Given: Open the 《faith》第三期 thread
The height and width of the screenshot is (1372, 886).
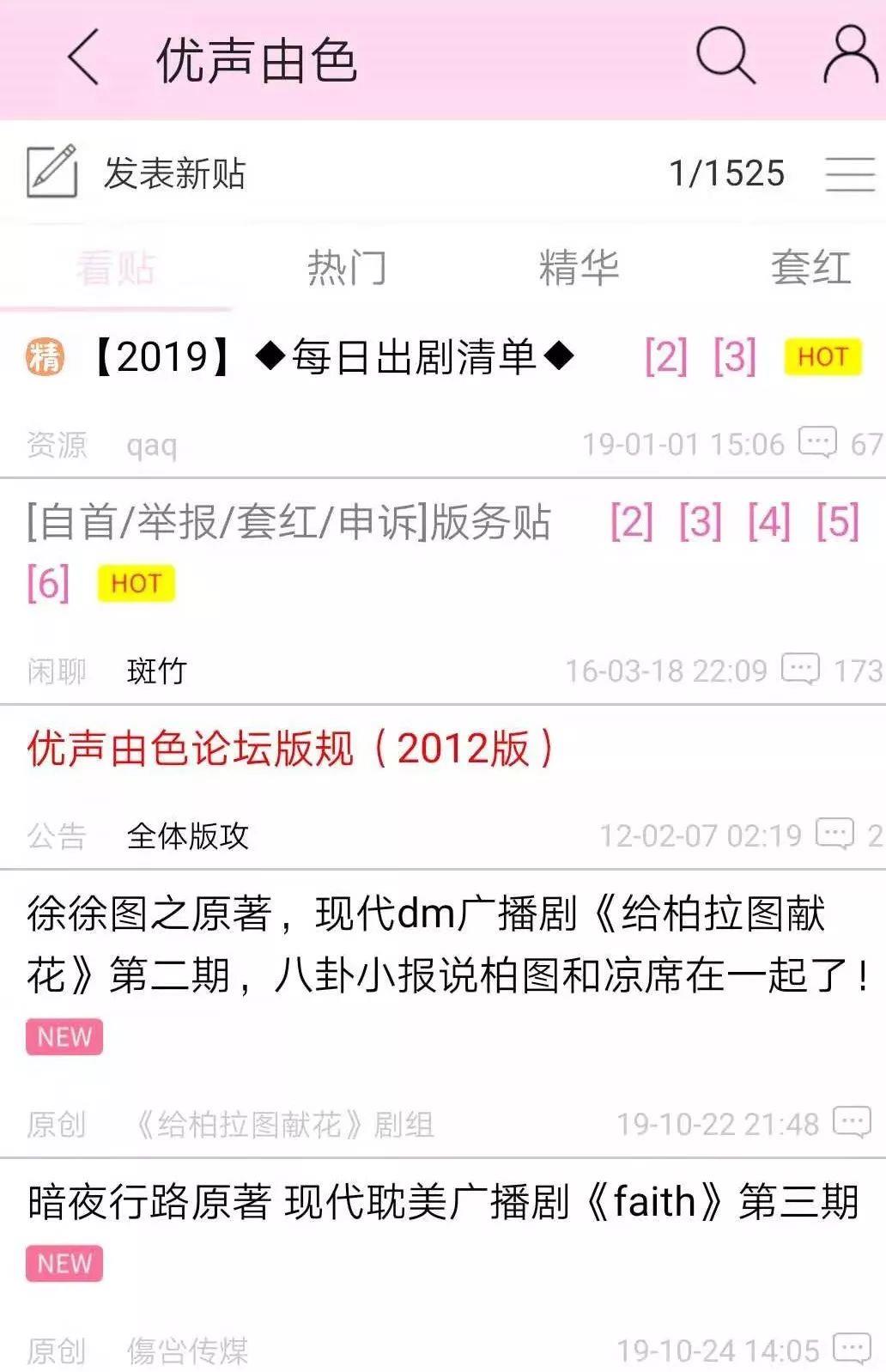Looking at the screenshot, I should (x=443, y=1202).
